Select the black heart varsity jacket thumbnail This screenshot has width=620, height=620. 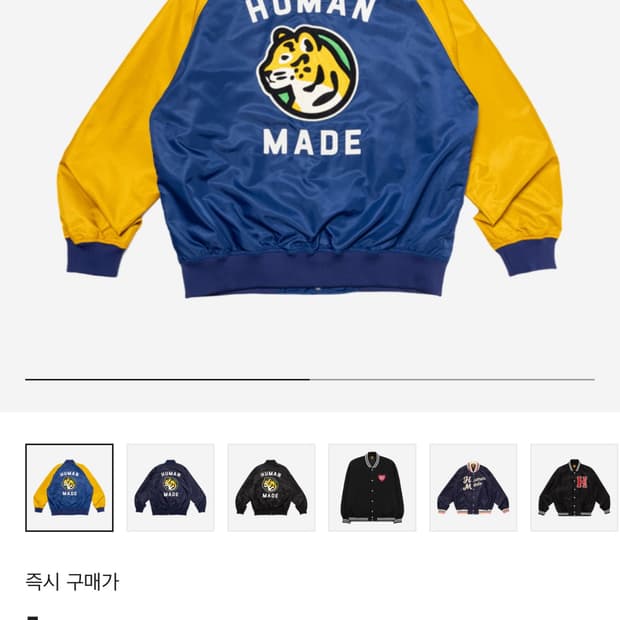(x=372, y=488)
